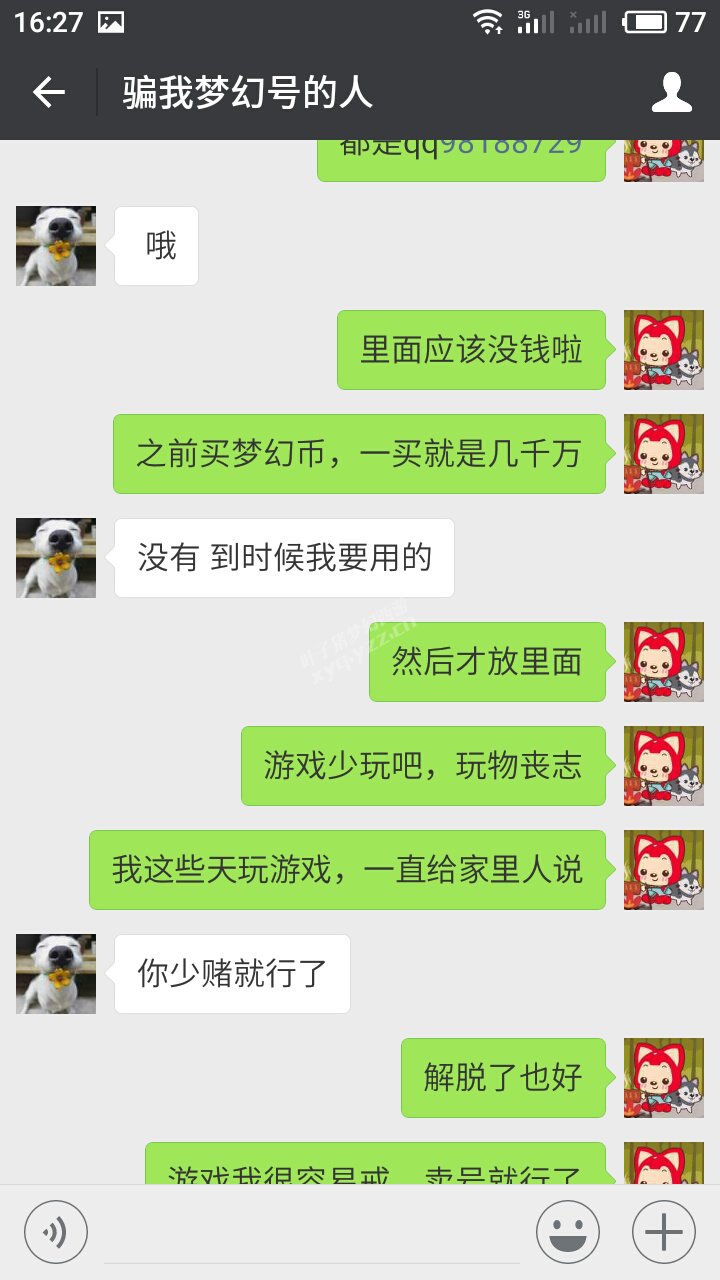Tap the message text field
Image resolution: width=720 pixels, height=1280 pixels.
click(312, 1232)
